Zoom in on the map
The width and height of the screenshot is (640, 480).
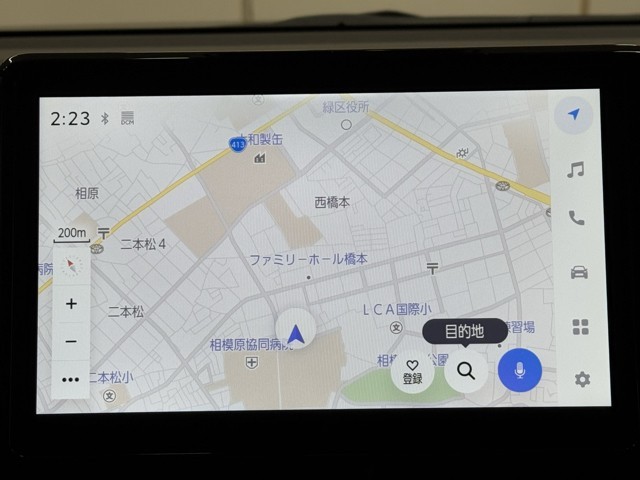(71, 304)
